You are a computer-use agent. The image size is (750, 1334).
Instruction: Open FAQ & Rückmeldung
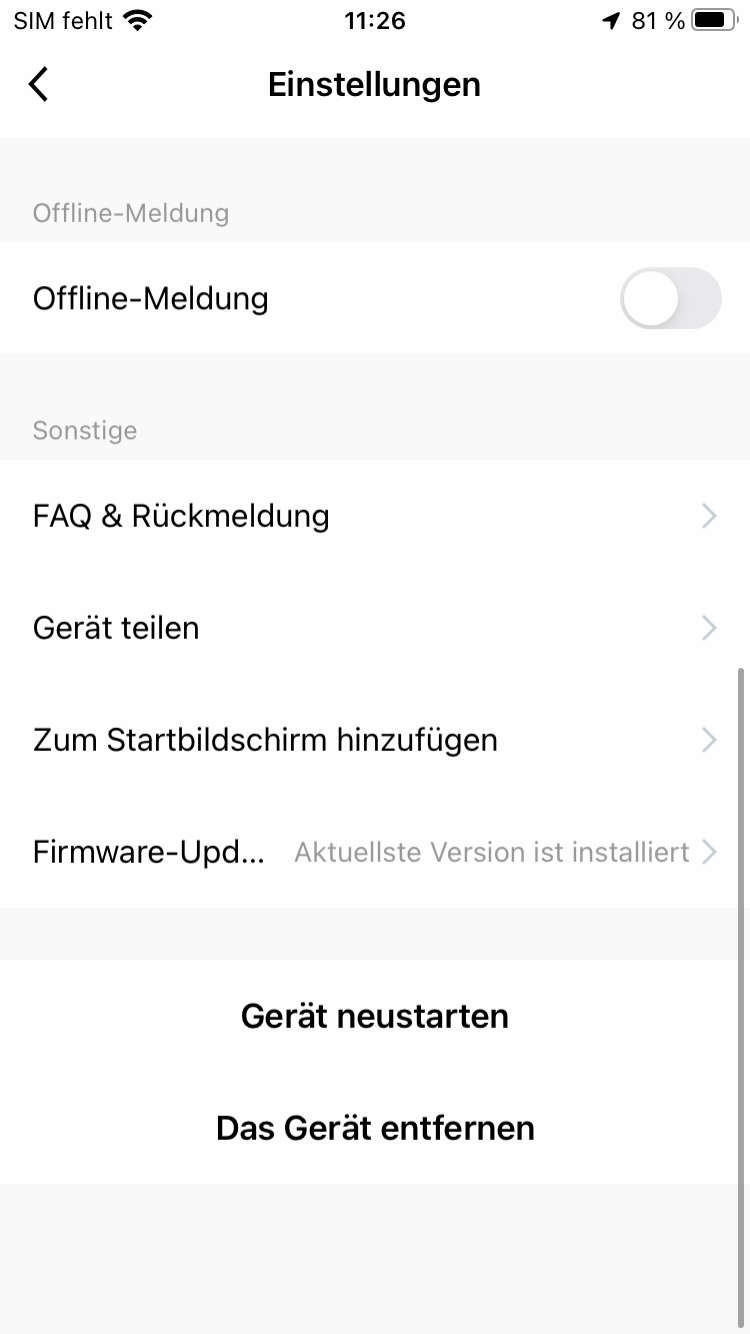click(375, 516)
